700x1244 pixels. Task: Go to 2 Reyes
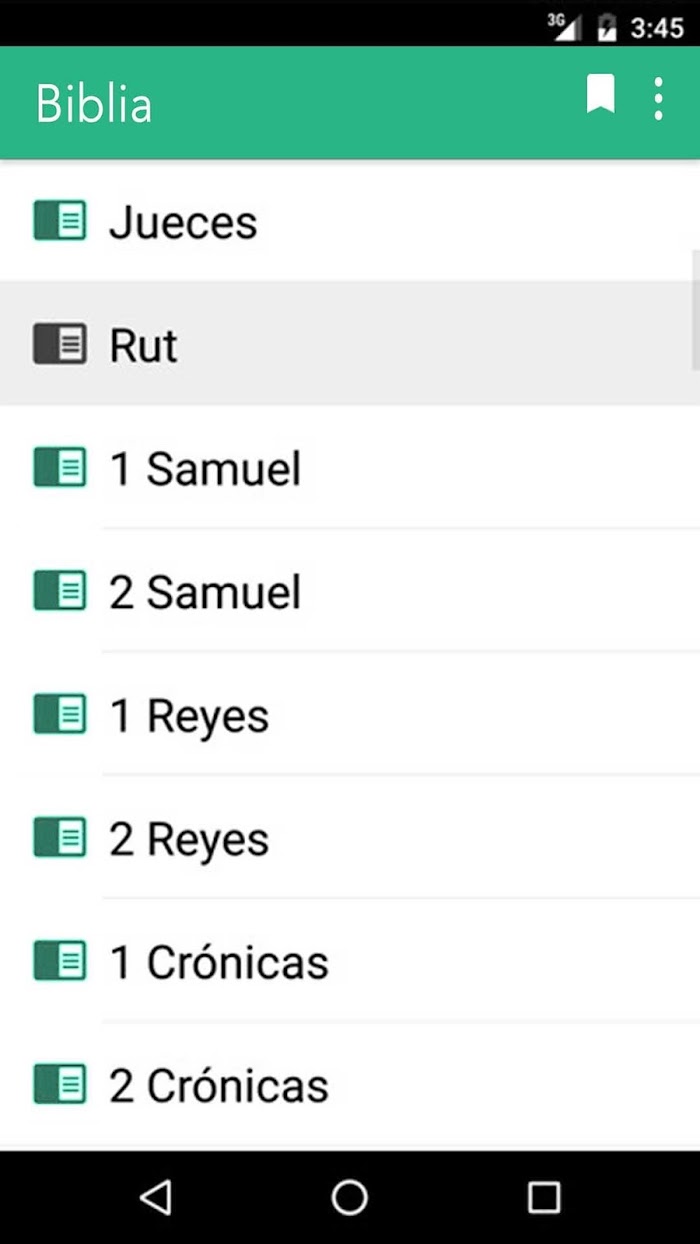point(350,838)
